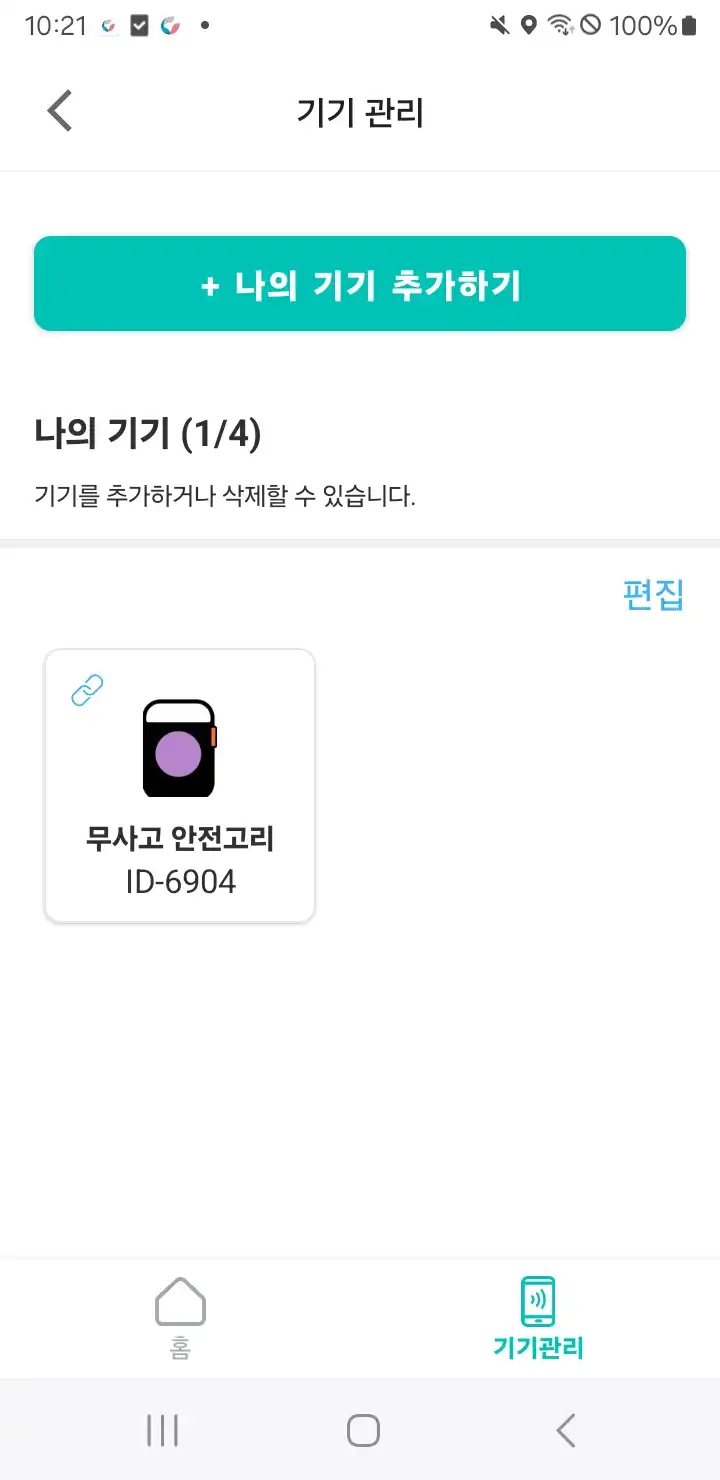Open recent apps from the navigation bar
The width and height of the screenshot is (720, 1480).
[162, 1430]
